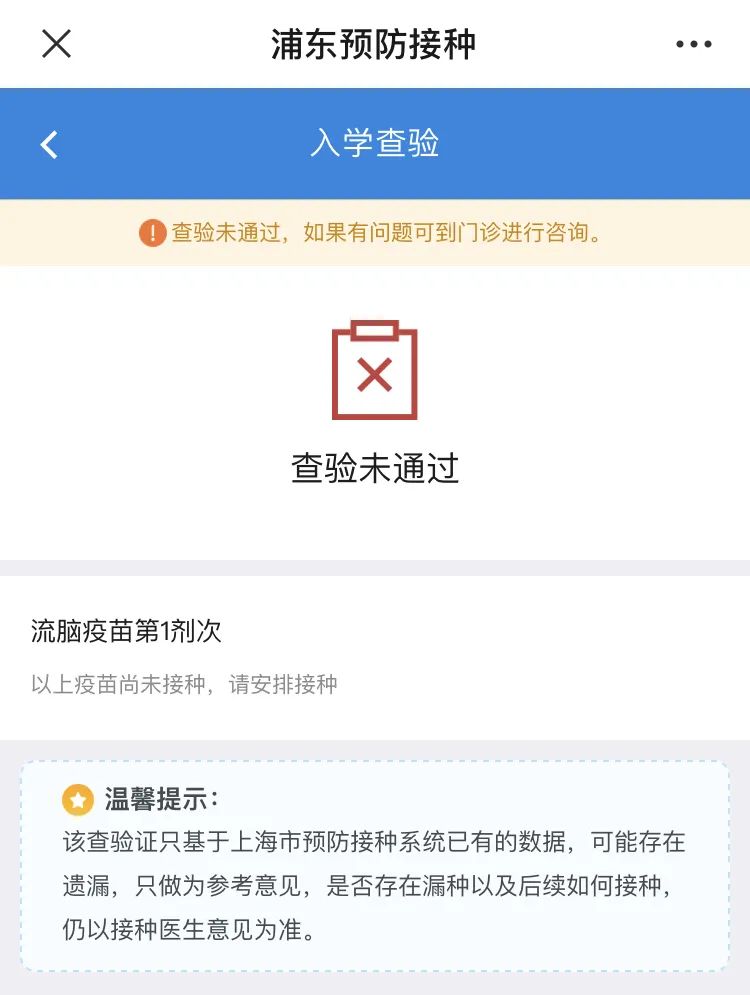The image size is (750, 995).
Task: Click the yellow star icon beside 温馨提示
Action: [x=77, y=798]
